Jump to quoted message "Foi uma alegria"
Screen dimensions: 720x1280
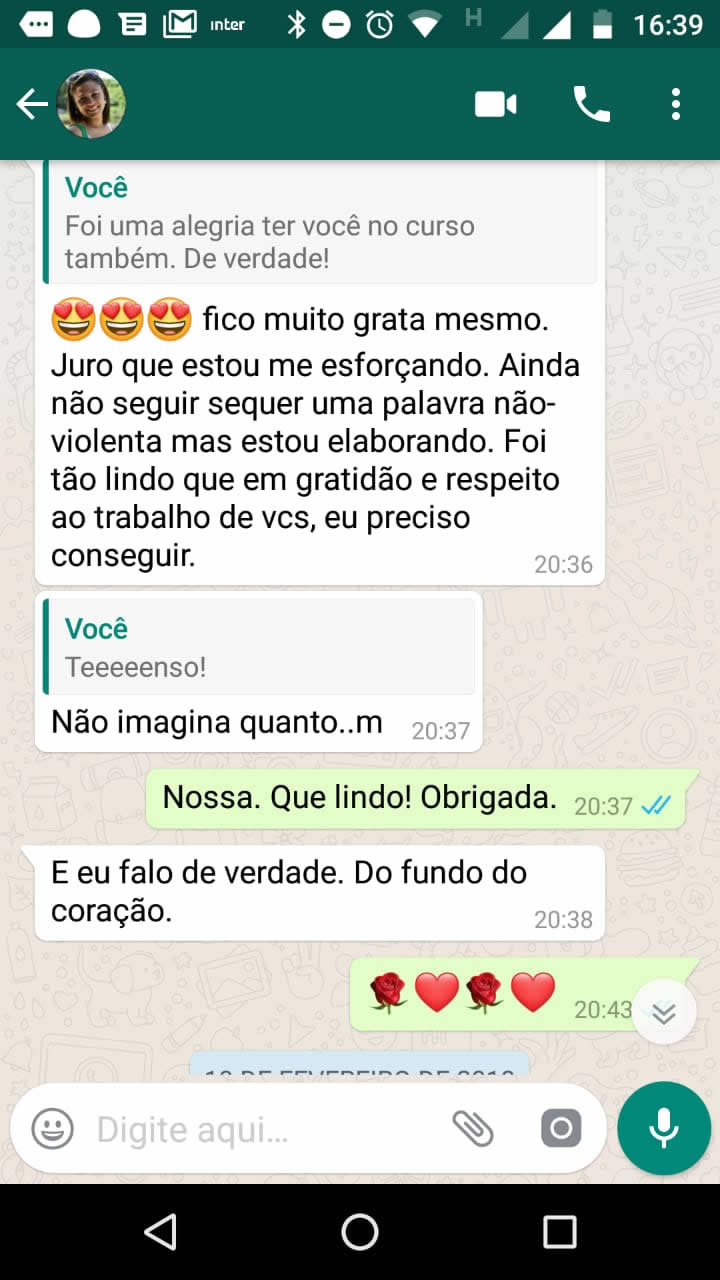click(x=320, y=222)
